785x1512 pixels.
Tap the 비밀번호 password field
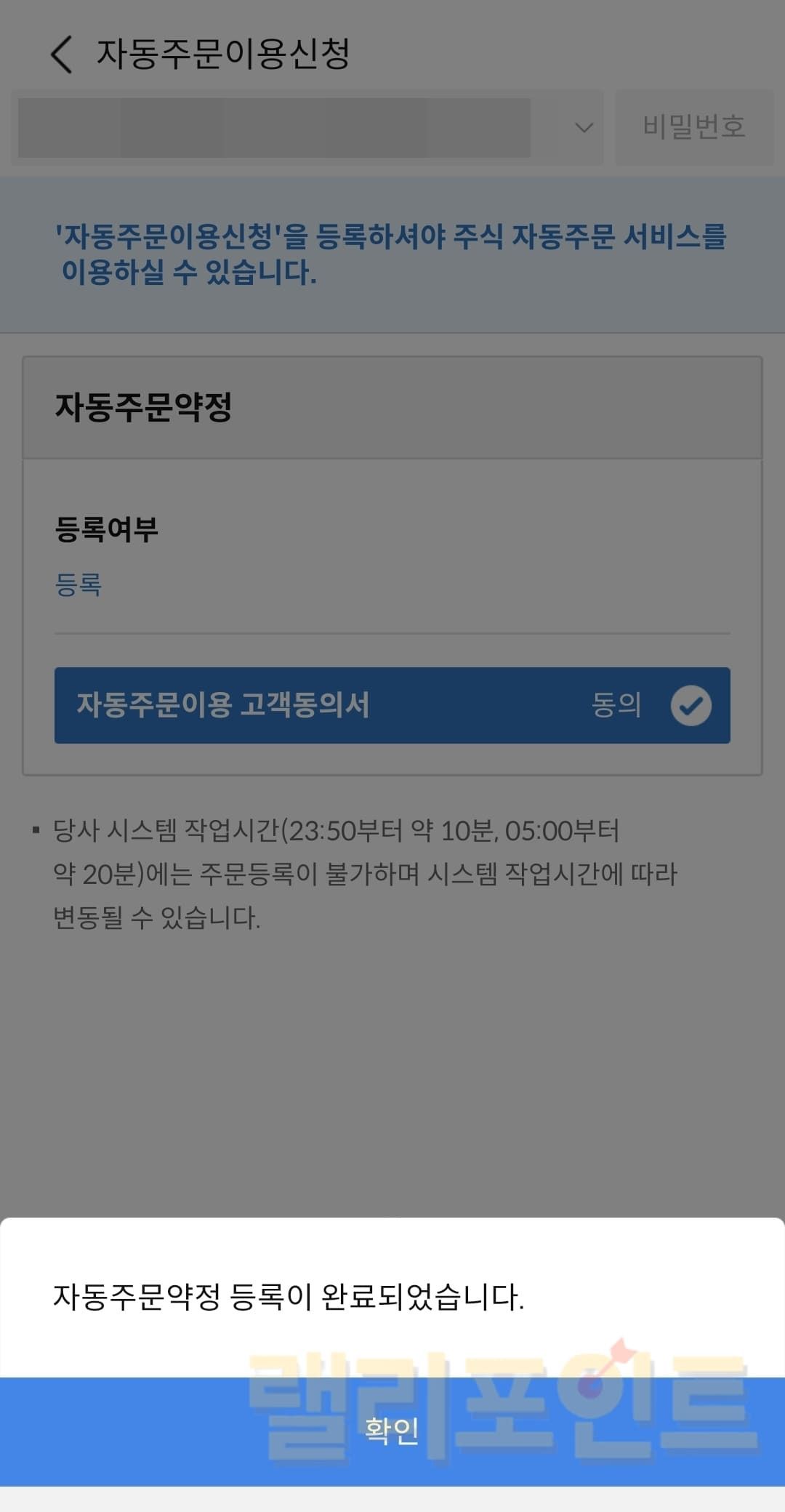point(694,127)
